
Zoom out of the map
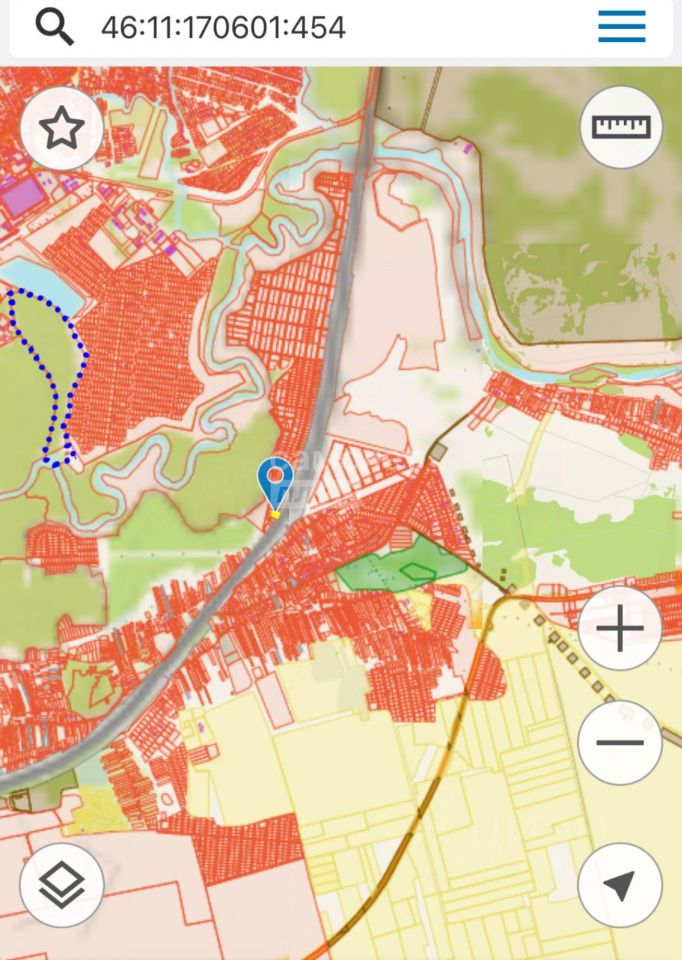pyautogui.click(x=620, y=742)
